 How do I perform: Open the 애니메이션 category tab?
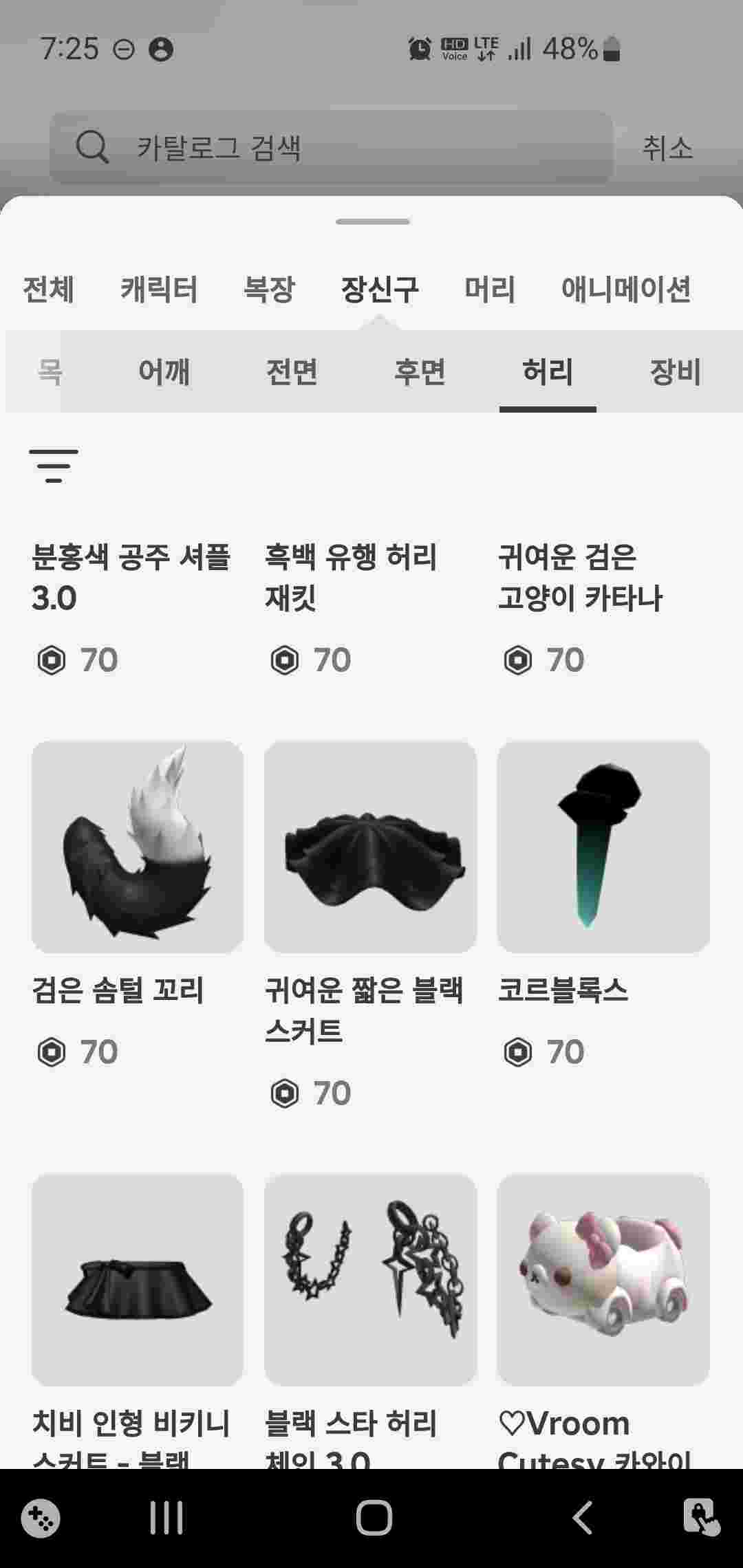(x=625, y=289)
